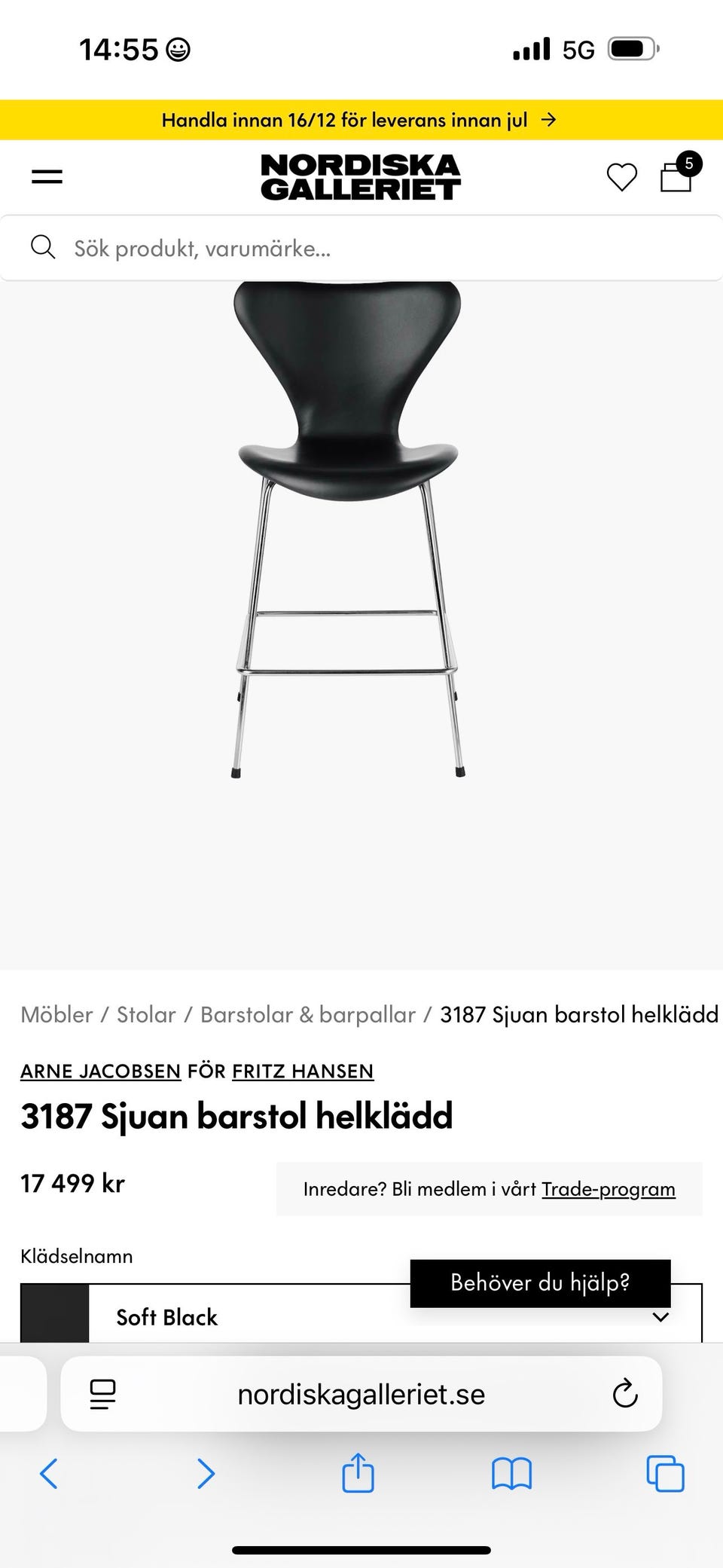Image resolution: width=723 pixels, height=1568 pixels.
Task: Open the hamburger navigation menu
Action: [x=45, y=175]
